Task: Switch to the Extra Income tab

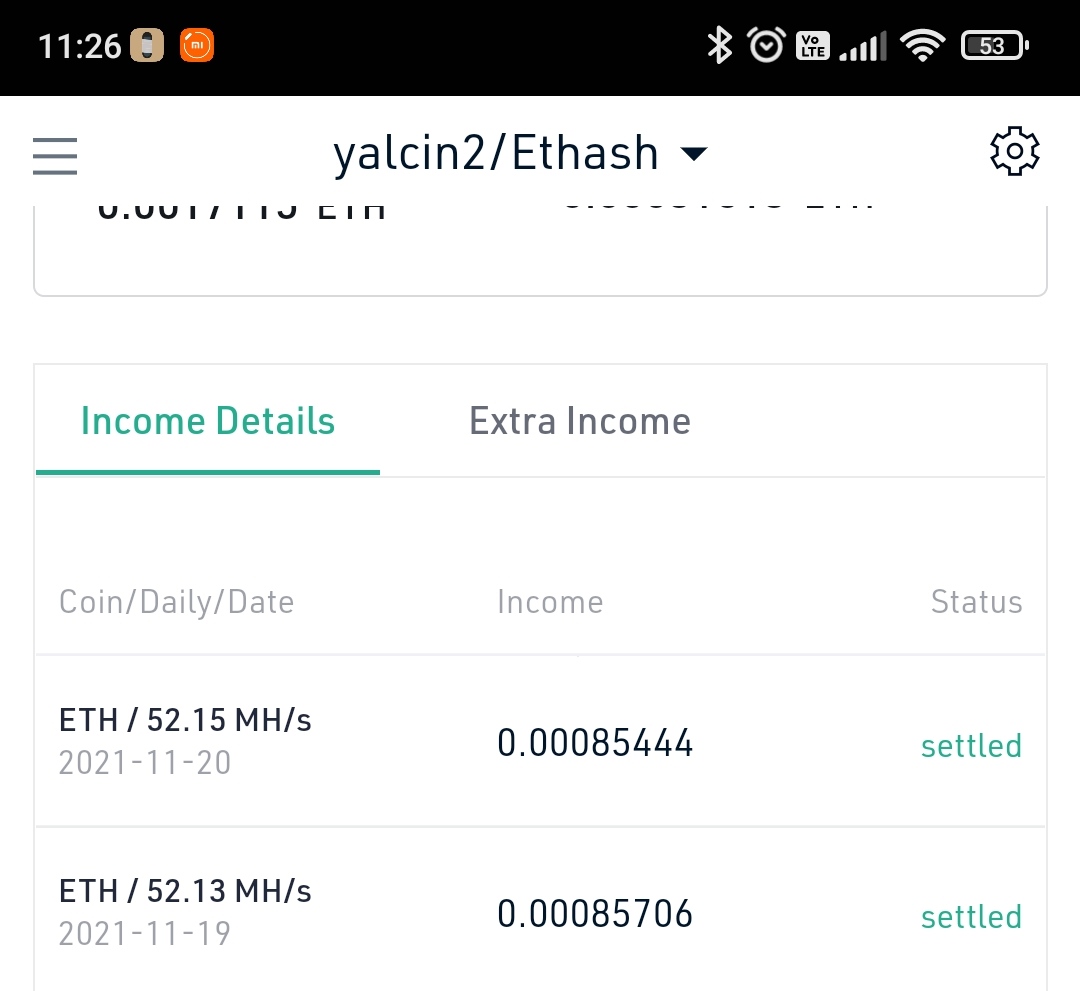Action: [x=580, y=421]
